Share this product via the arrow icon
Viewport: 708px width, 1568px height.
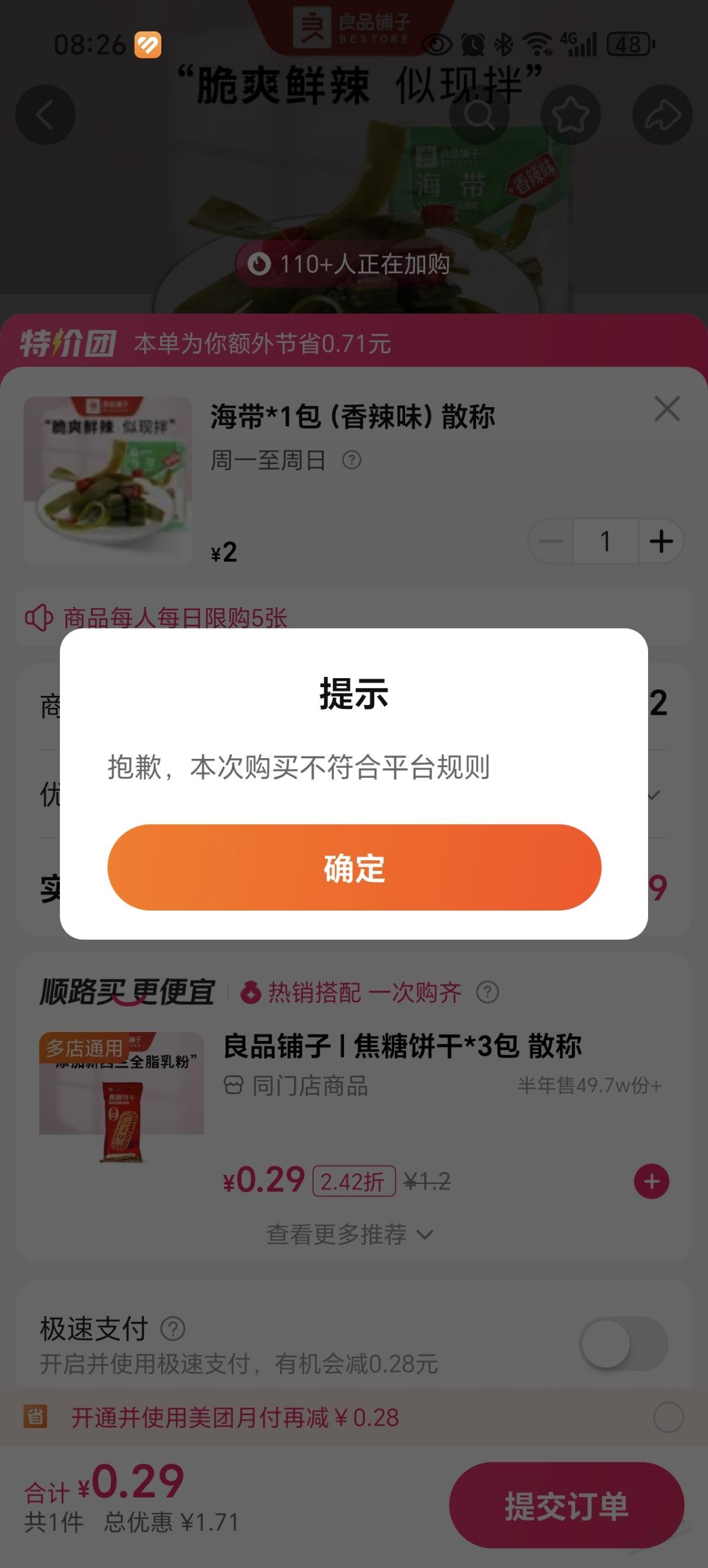(662, 115)
